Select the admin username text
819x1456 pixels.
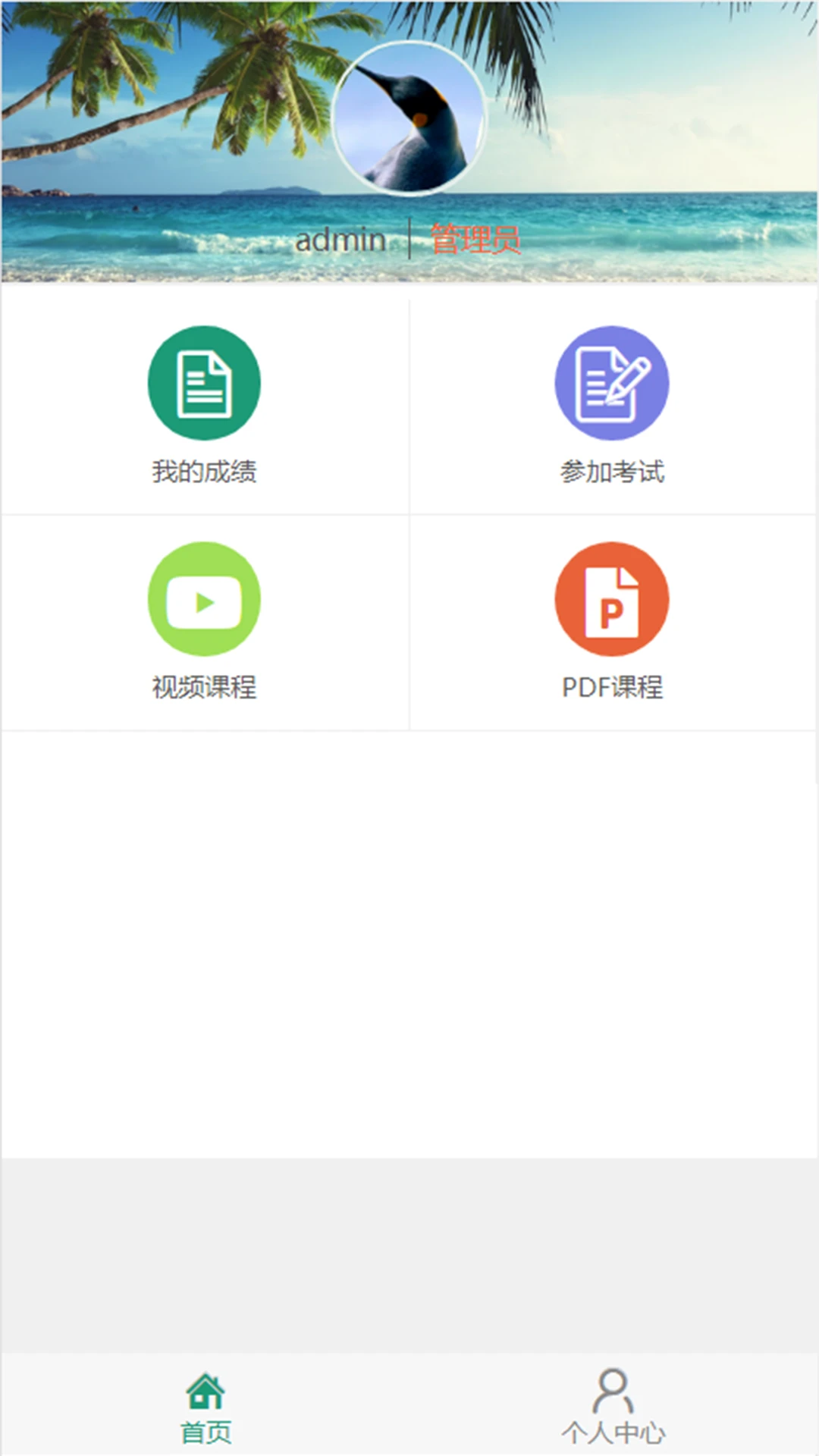(x=342, y=239)
